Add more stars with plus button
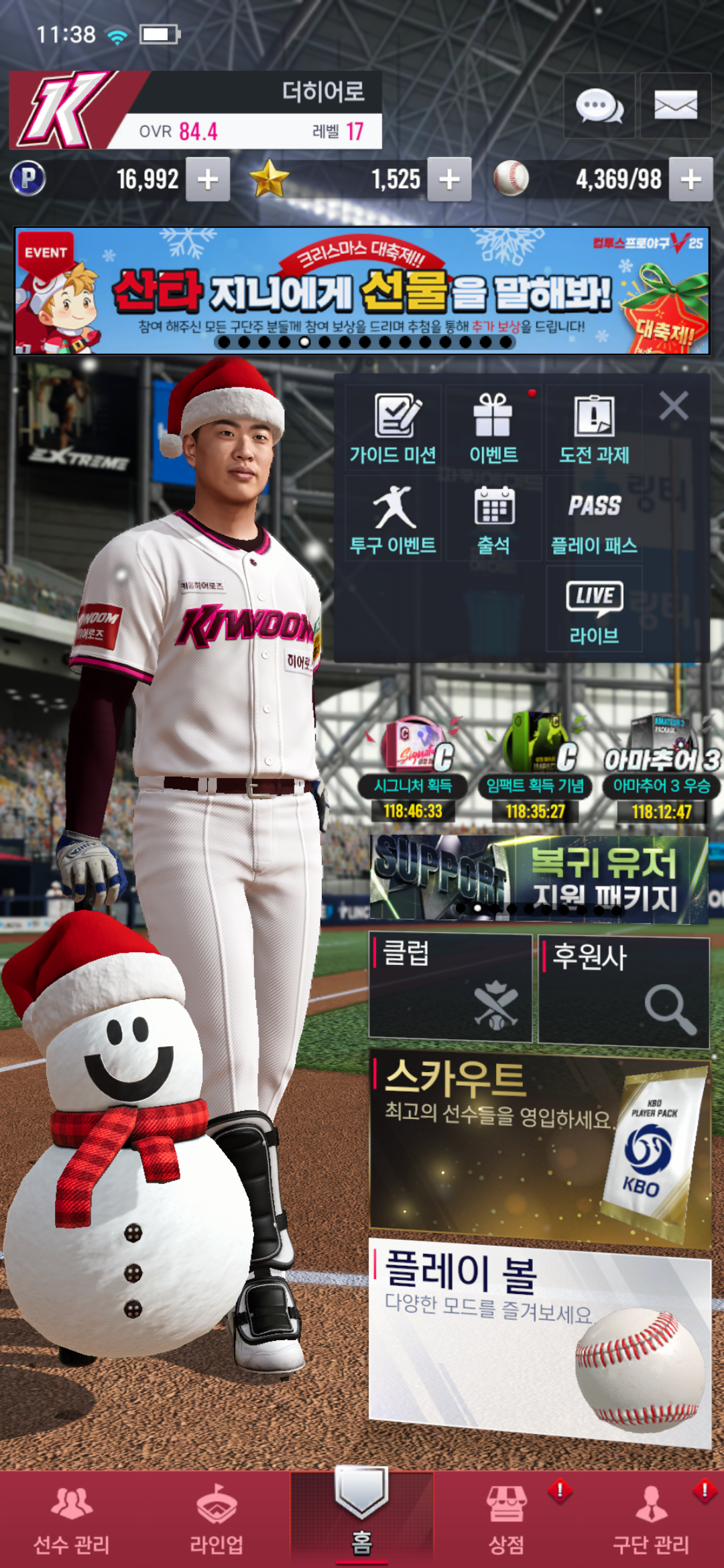Viewport: 724px width, 1568px height. (x=449, y=179)
